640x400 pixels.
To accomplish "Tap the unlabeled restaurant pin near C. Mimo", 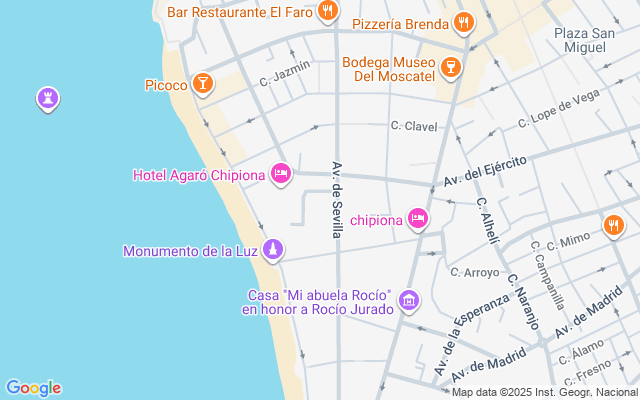I will pos(614,226).
